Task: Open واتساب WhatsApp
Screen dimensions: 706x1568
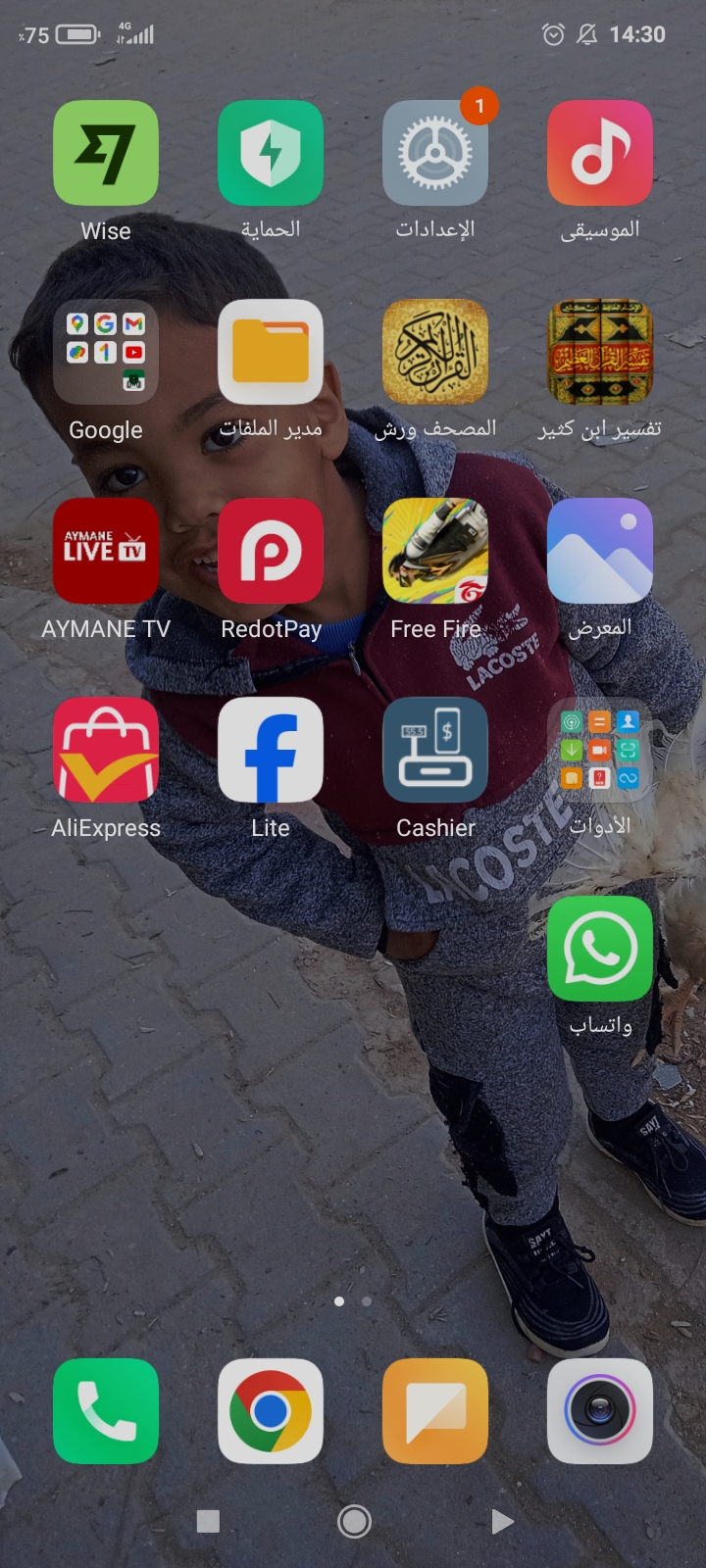Action: 600,949
